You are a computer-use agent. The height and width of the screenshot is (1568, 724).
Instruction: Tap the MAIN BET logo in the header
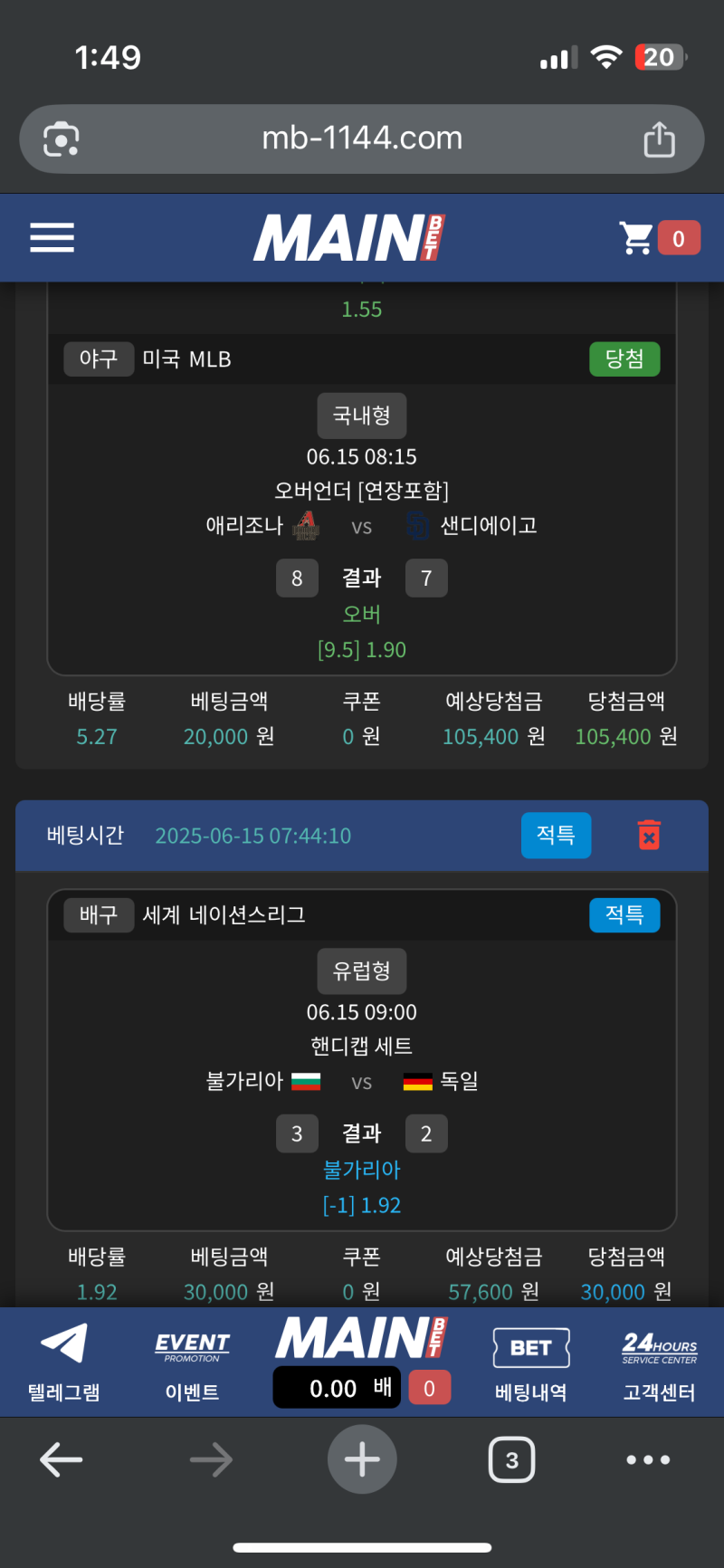[x=349, y=238]
